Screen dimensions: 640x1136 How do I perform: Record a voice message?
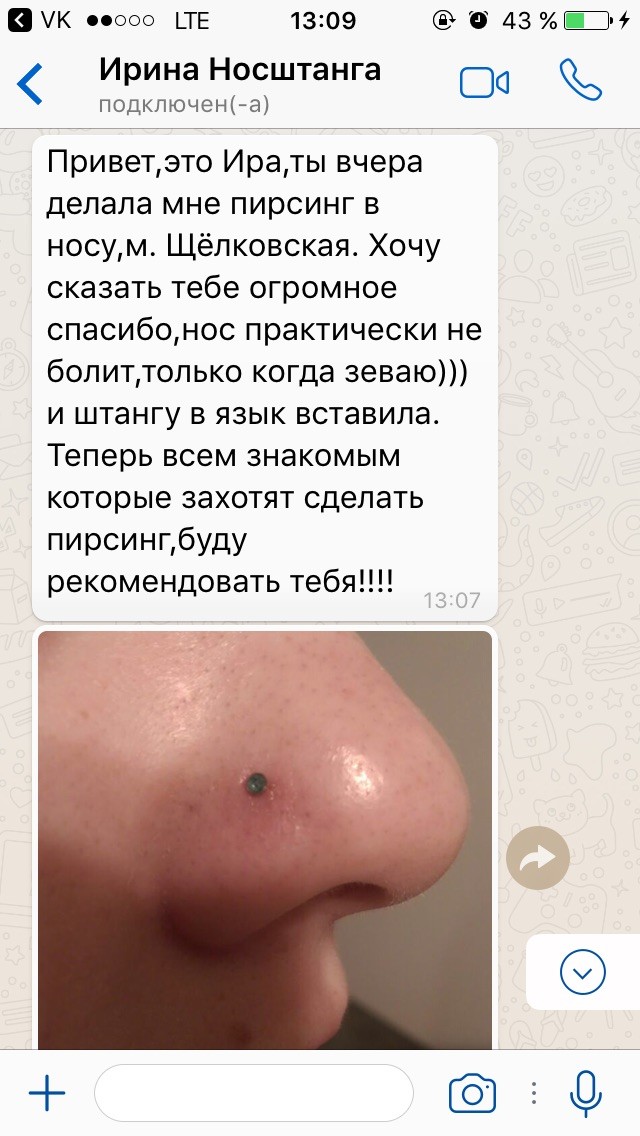point(585,1093)
